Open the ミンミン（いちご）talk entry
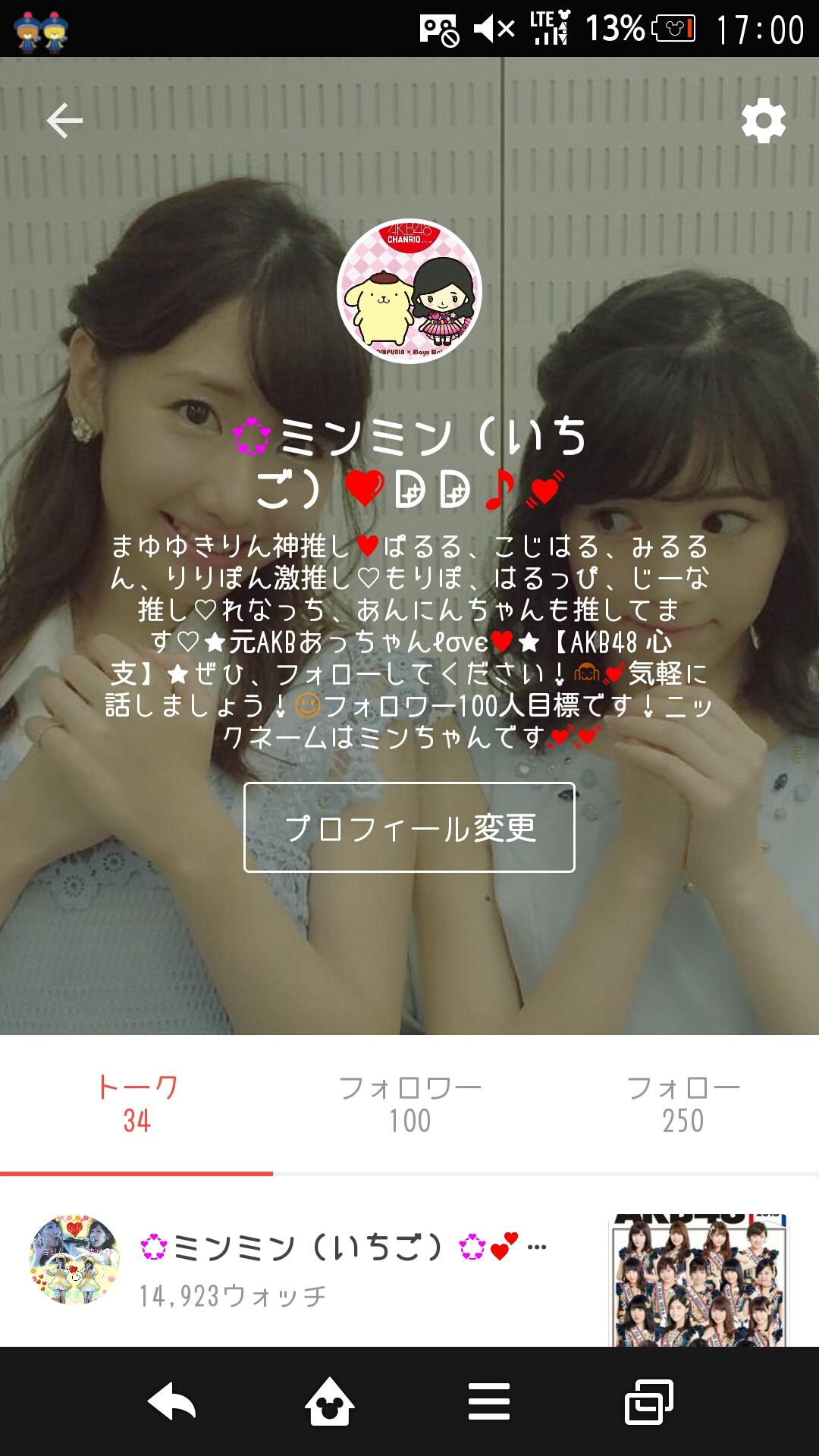The image size is (819, 1456). coord(318,1245)
